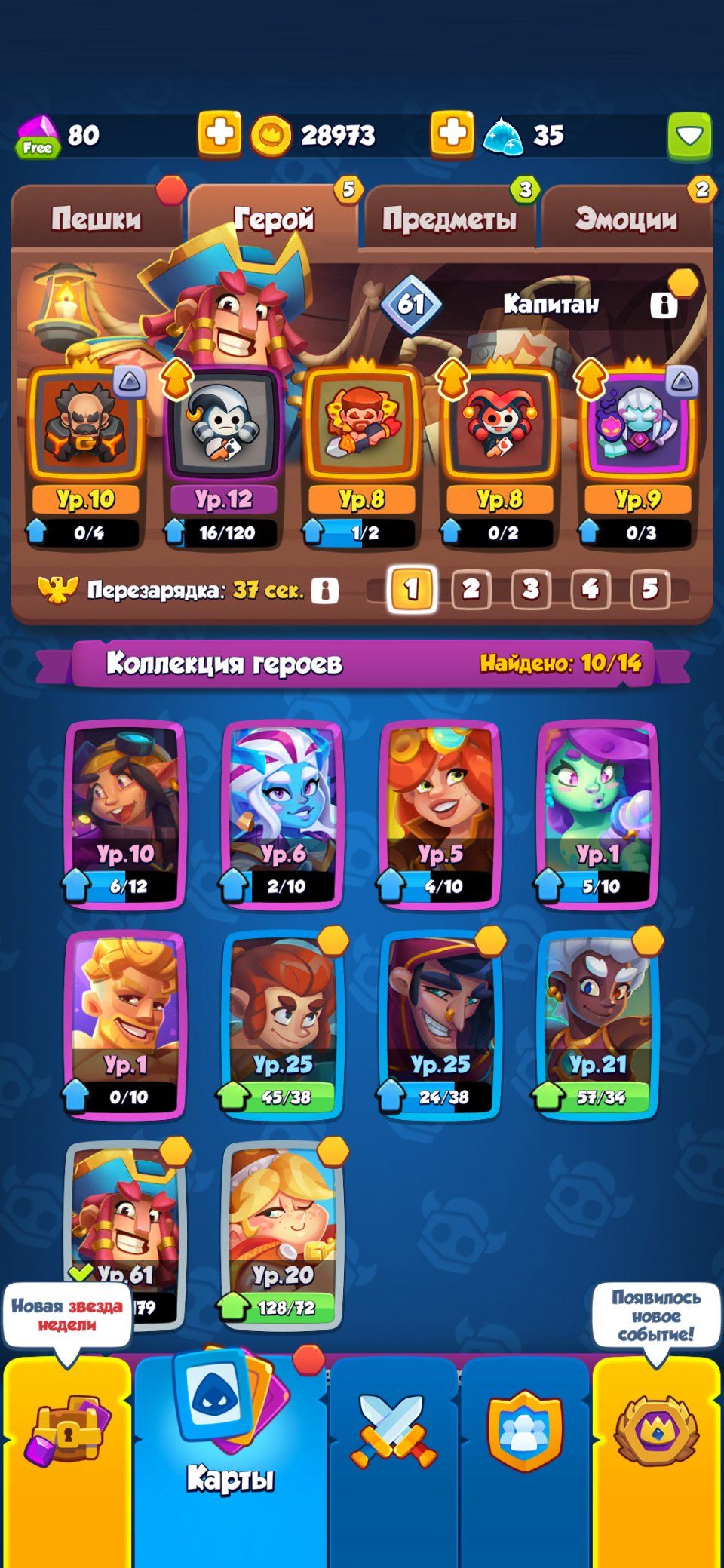Screen dimensions: 724x1568
Task: Expand the green dropdown arrow menu
Action: 689,136
